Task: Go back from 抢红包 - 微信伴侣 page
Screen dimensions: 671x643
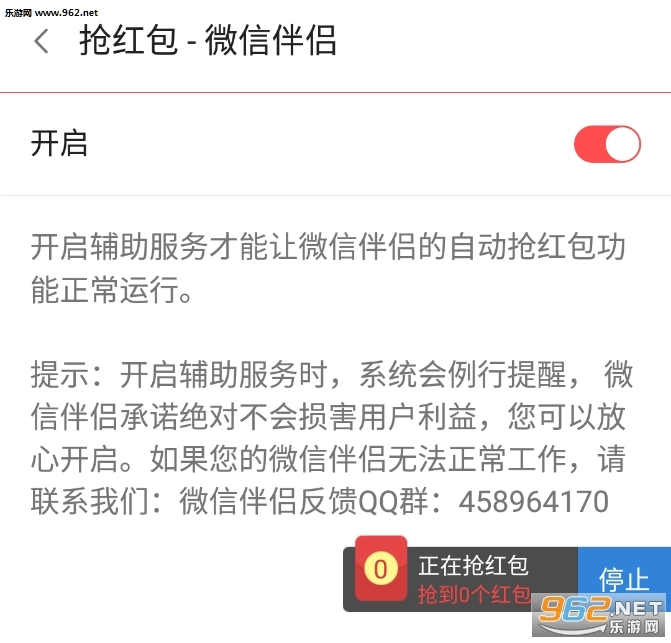Action: (41, 43)
